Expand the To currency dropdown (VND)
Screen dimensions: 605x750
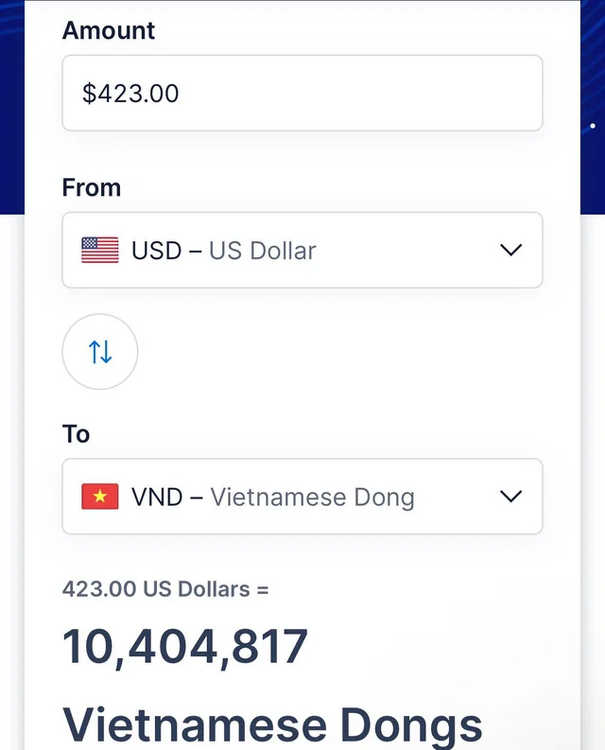(302, 497)
